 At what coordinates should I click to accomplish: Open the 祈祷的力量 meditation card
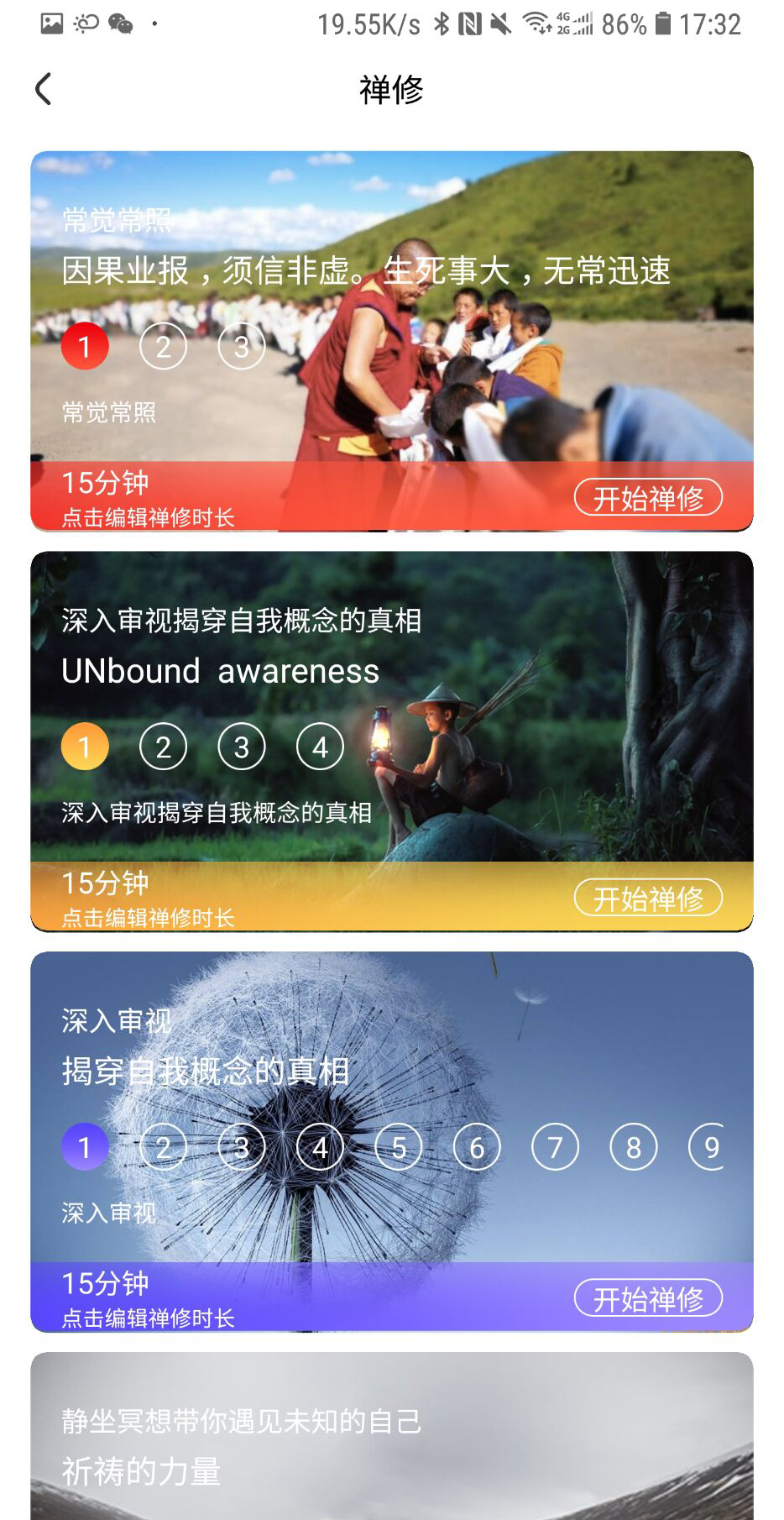[x=391, y=1444]
